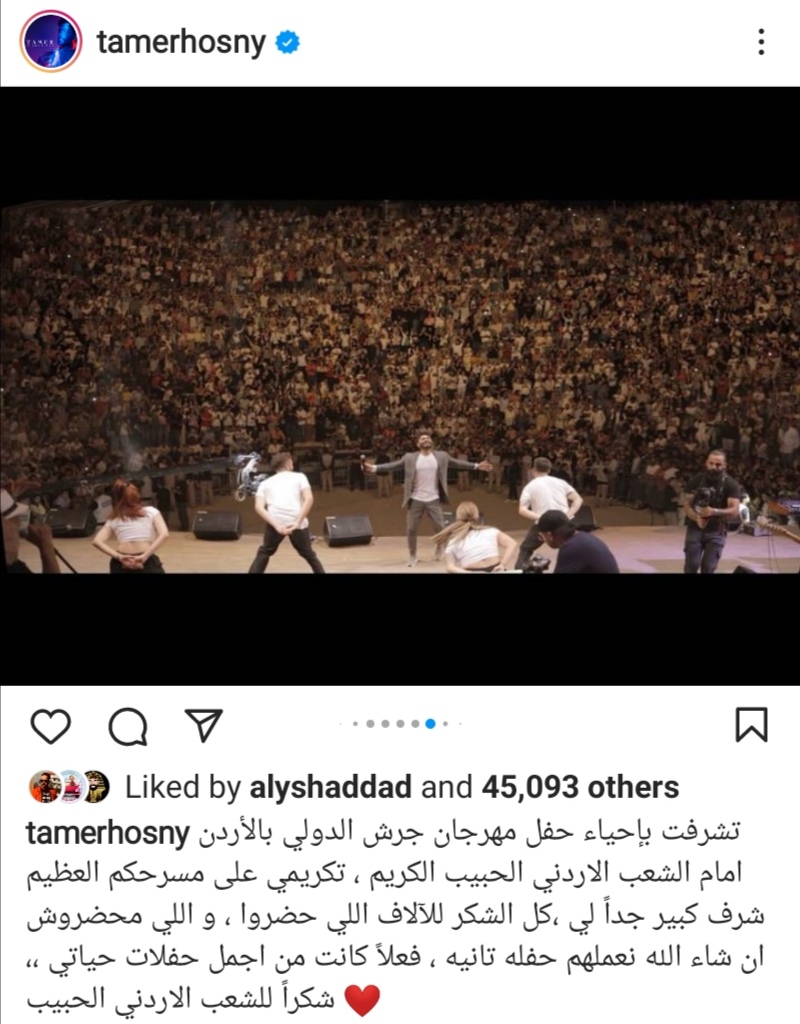Open the tamerhosny username at post top
Screen dimensions: 800x1024
[x=181, y=42]
